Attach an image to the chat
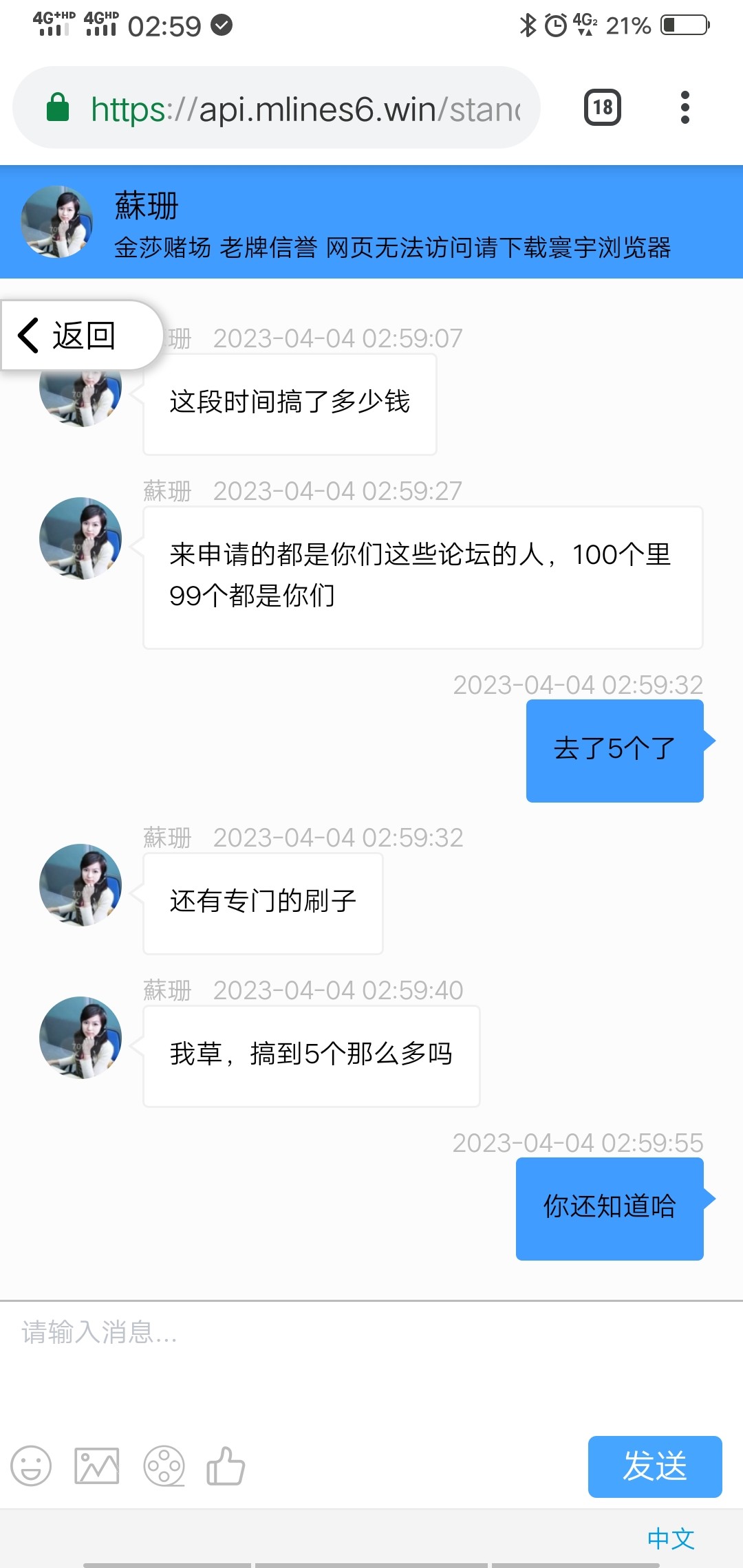 (x=97, y=1466)
